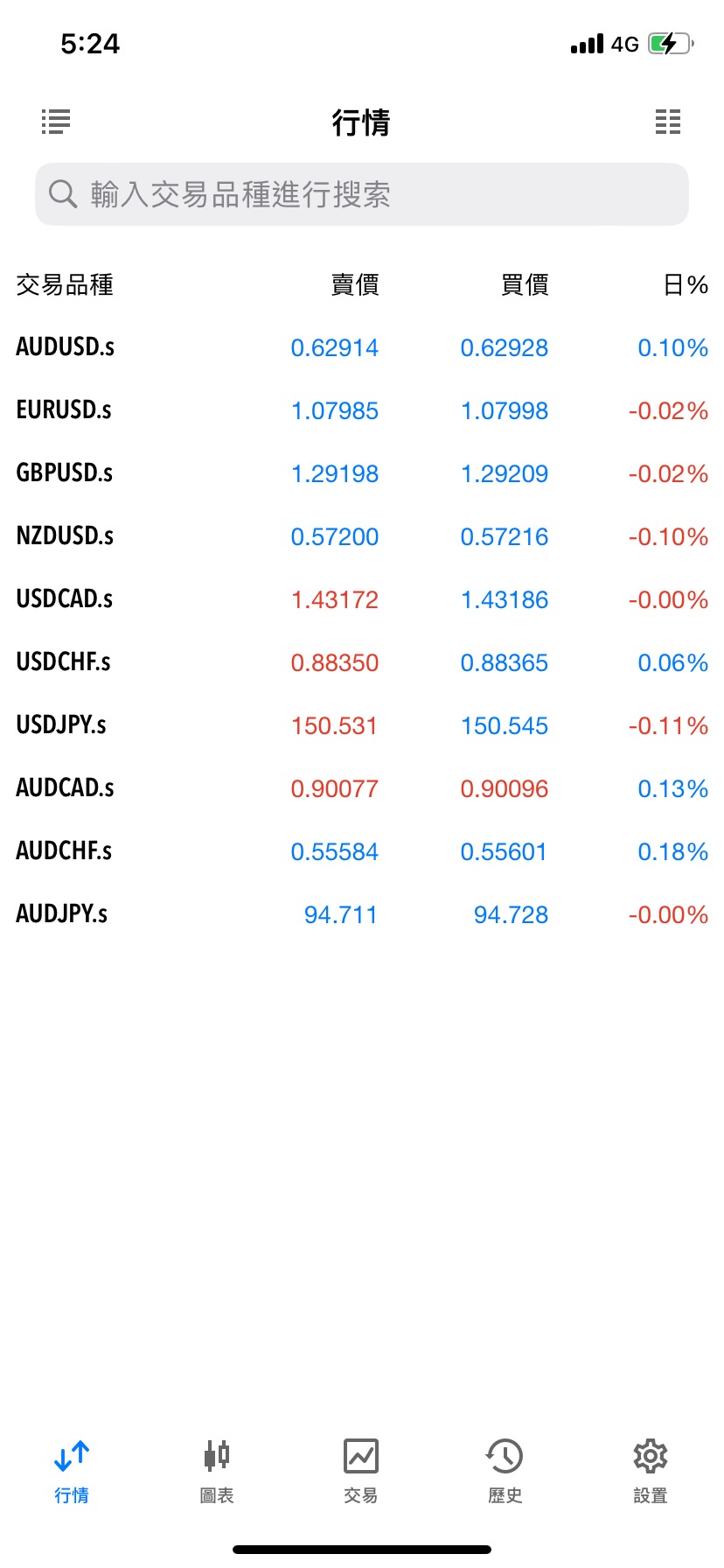Image resolution: width=724 pixels, height=1568 pixels.
Task: Open the grid view icon at top right
Action: pyautogui.click(x=668, y=122)
